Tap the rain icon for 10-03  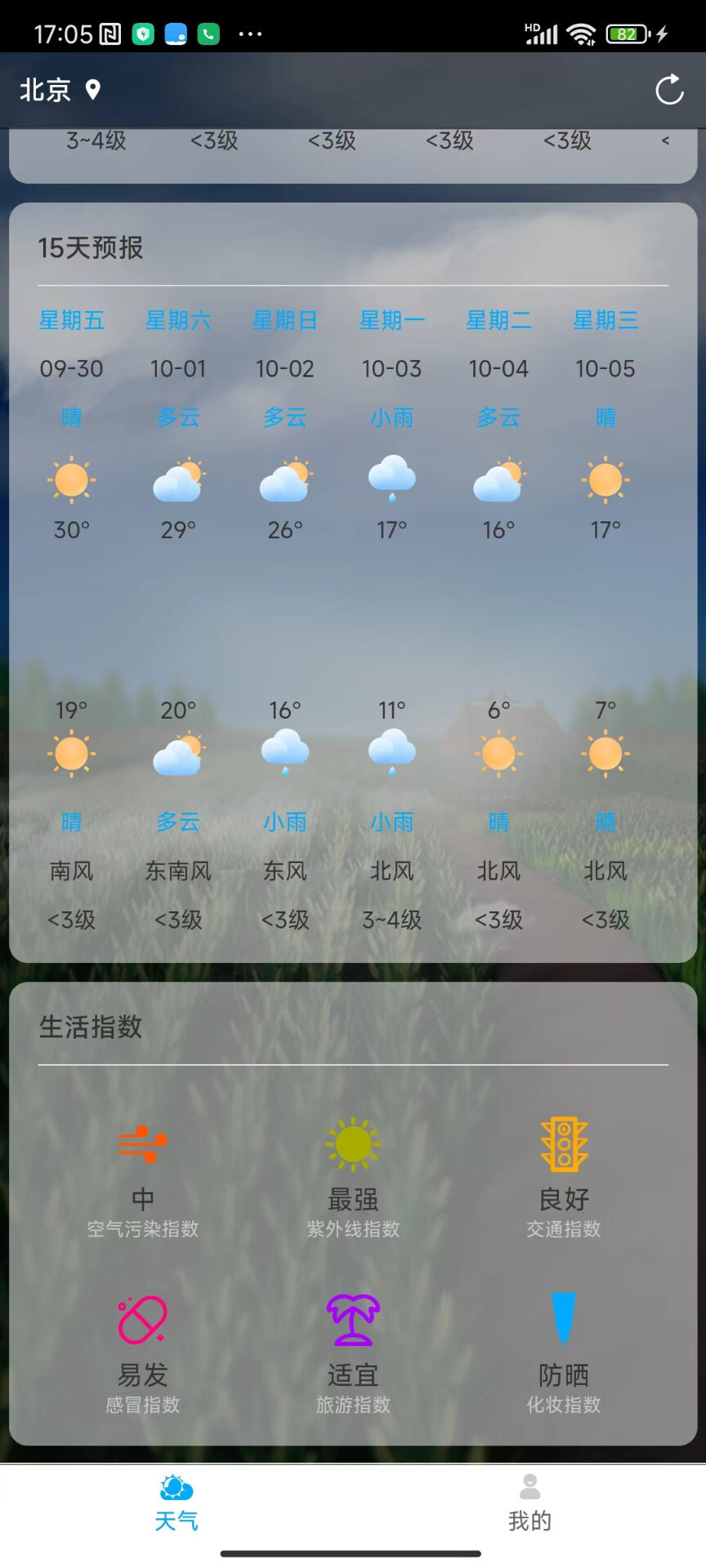click(x=392, y=481)
